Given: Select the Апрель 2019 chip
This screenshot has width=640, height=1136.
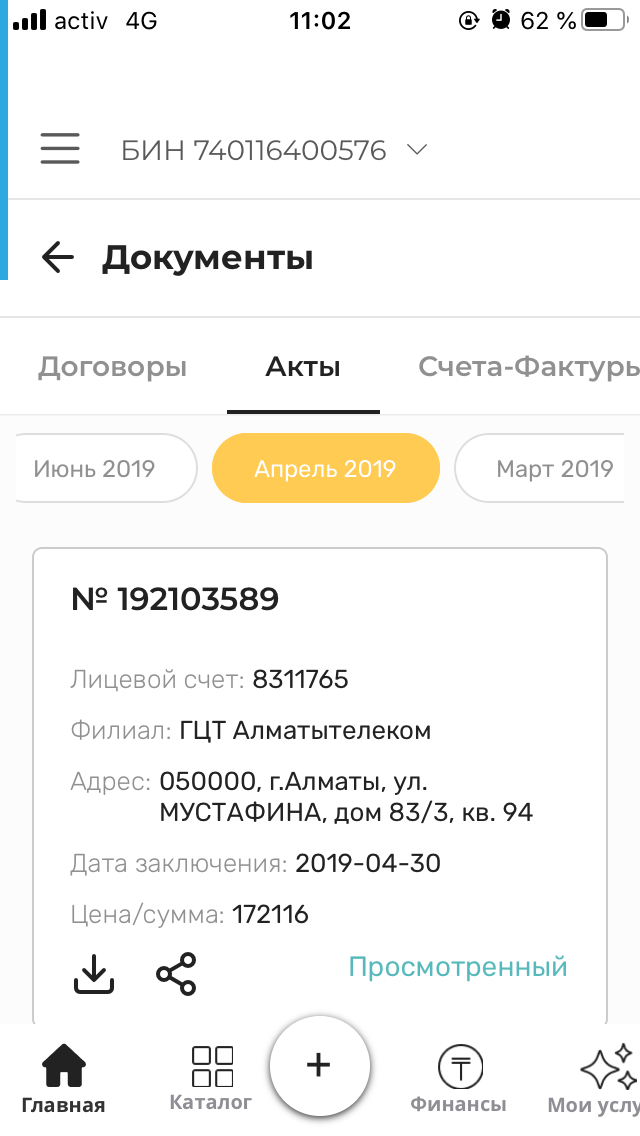Looking at the screenshot, I should pos(325,468).
